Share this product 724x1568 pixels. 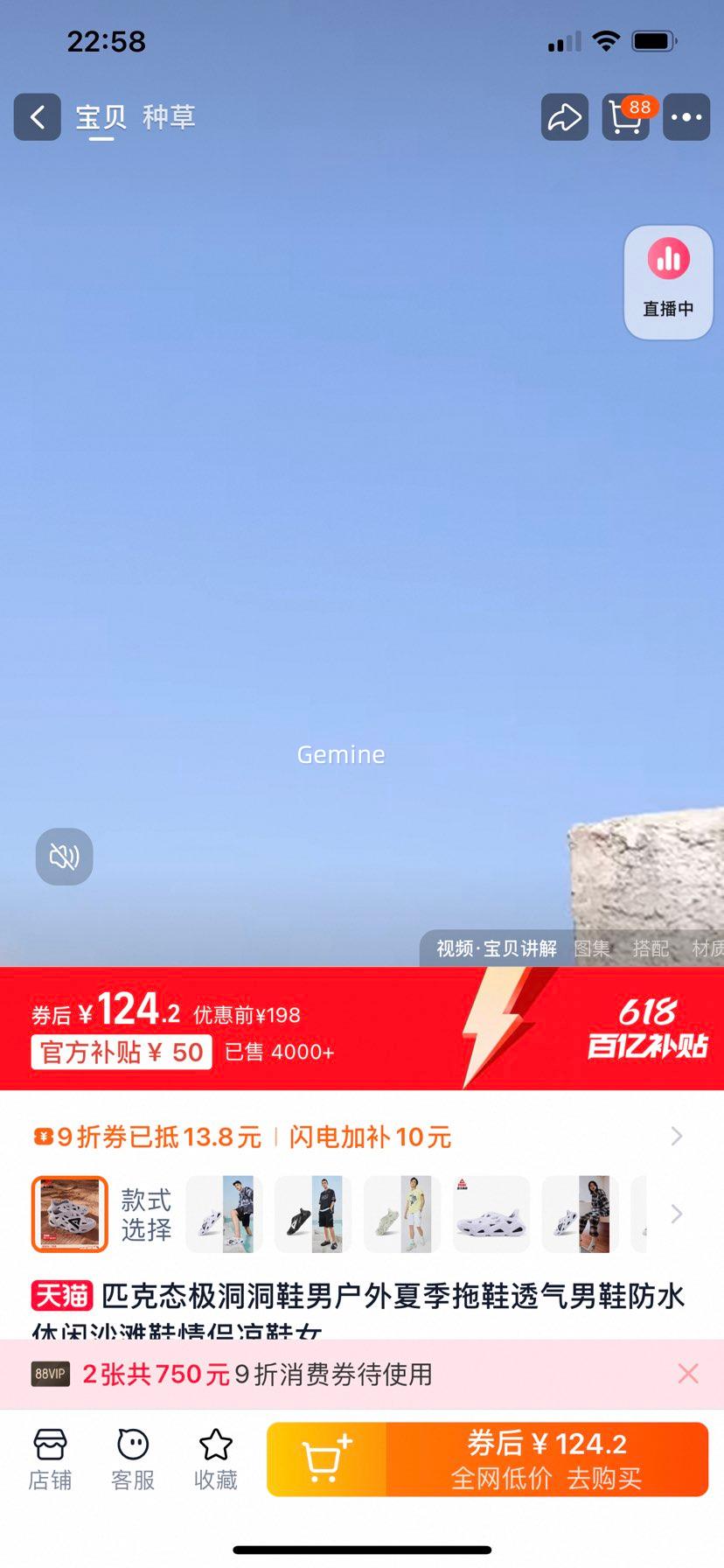pyautogui.click(x=564, y=117)
